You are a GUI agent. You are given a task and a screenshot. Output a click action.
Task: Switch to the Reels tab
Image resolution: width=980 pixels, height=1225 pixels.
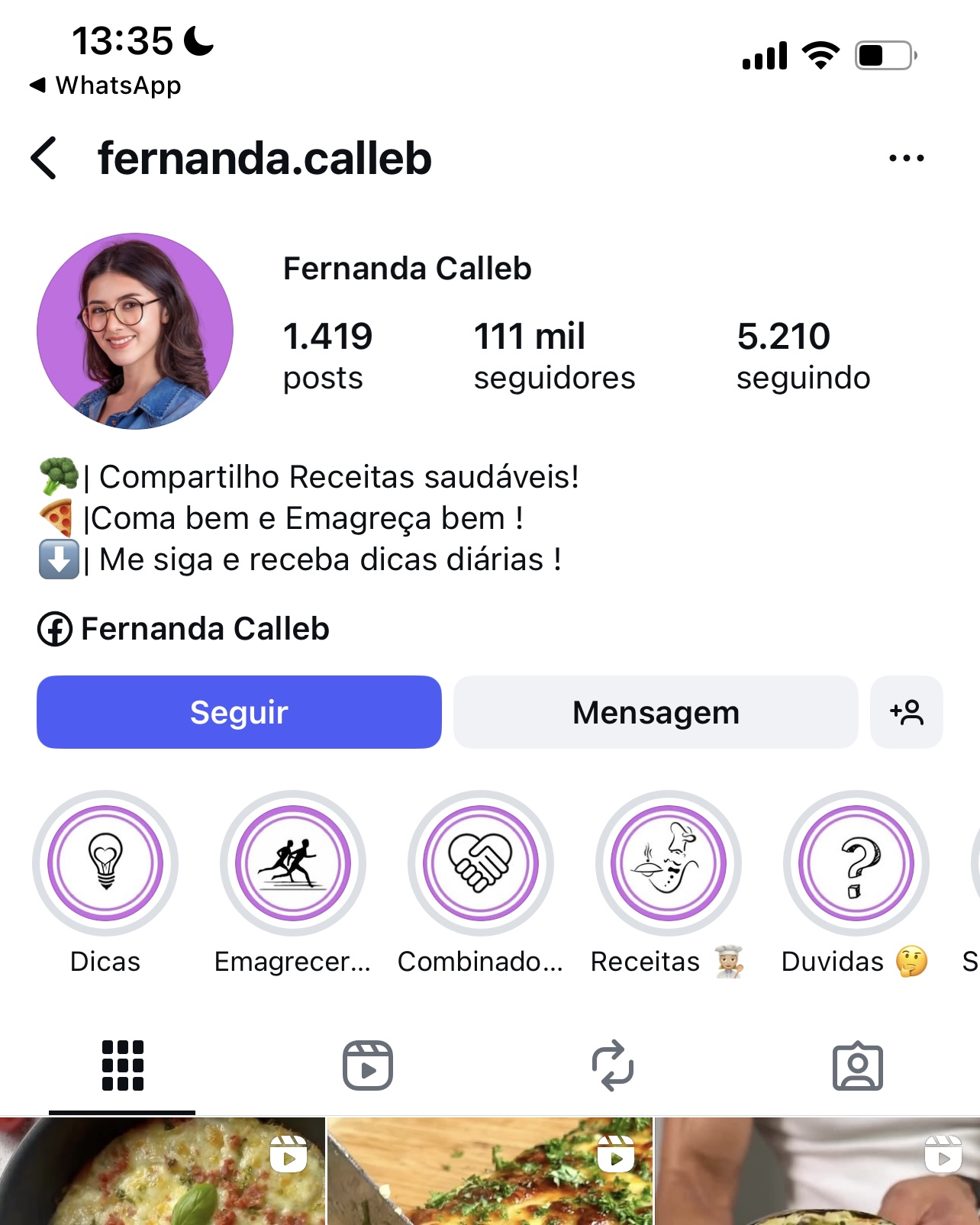(368, 1065)
